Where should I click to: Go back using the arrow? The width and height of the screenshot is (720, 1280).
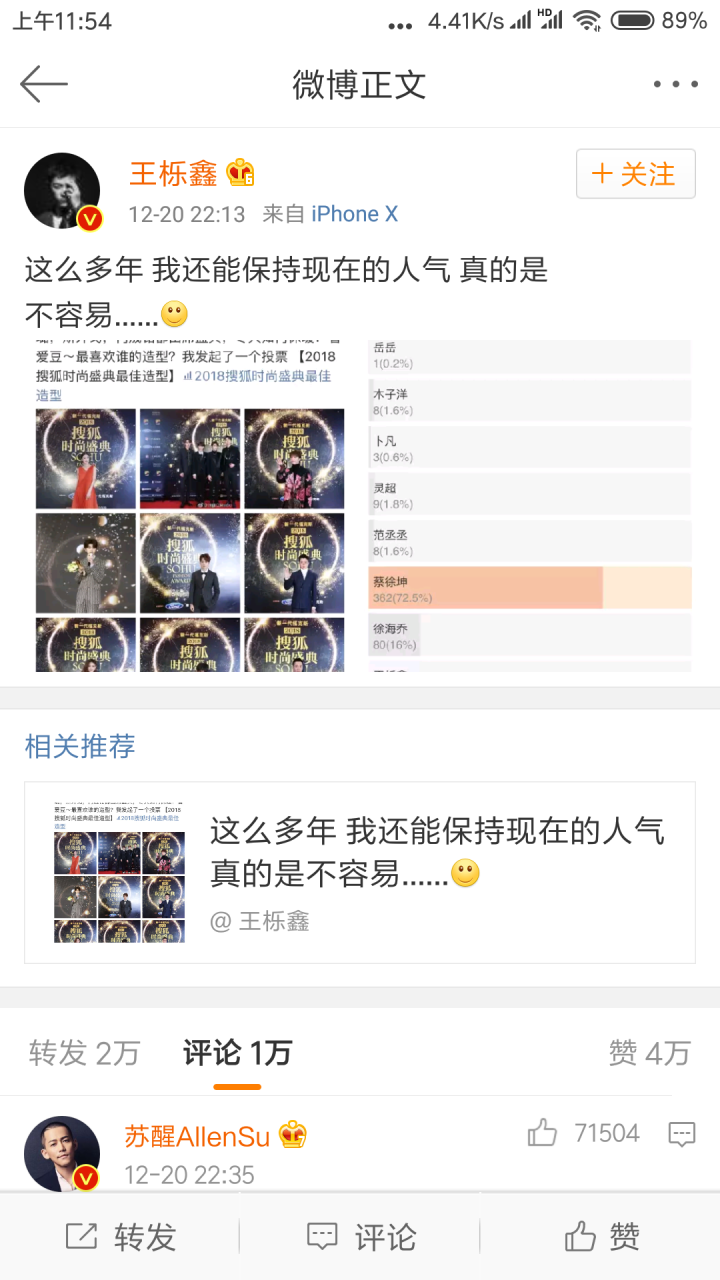click(x=44, y=84)
